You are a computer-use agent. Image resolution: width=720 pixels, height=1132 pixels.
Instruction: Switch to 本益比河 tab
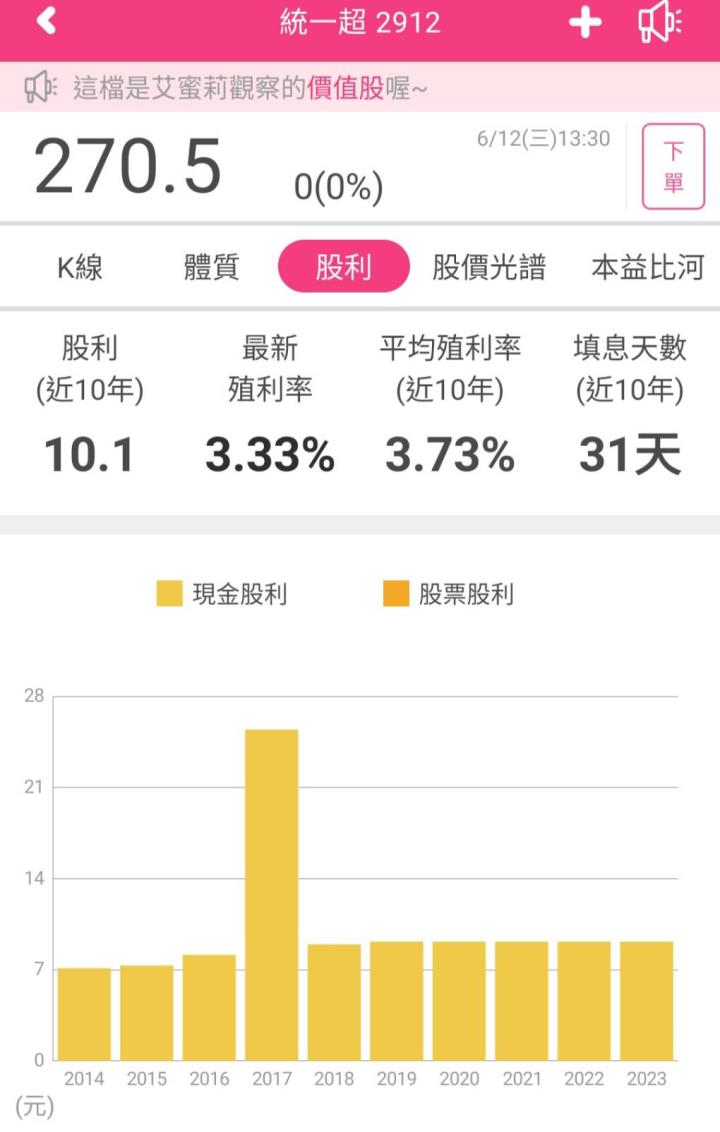[647, 267]
